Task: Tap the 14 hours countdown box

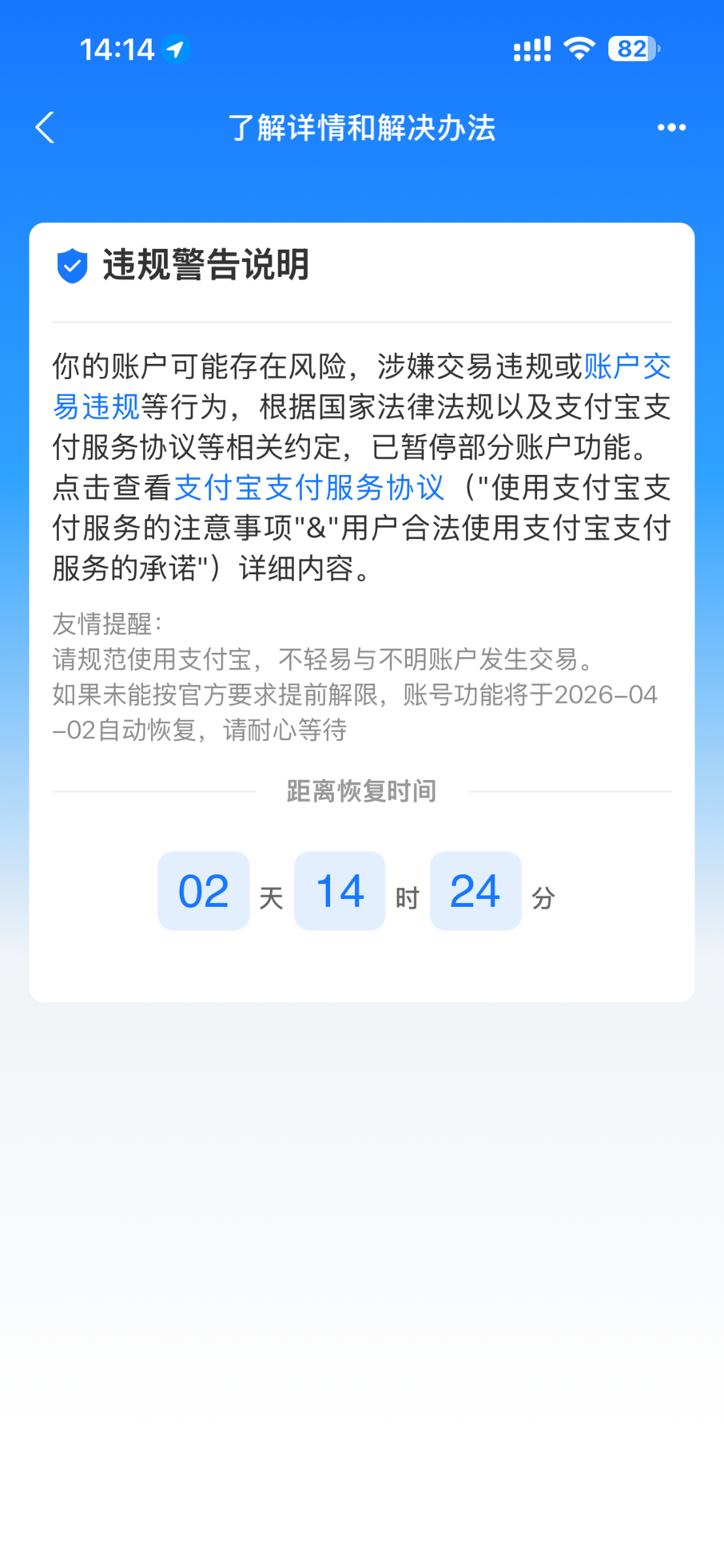Action: coord(340,889)
